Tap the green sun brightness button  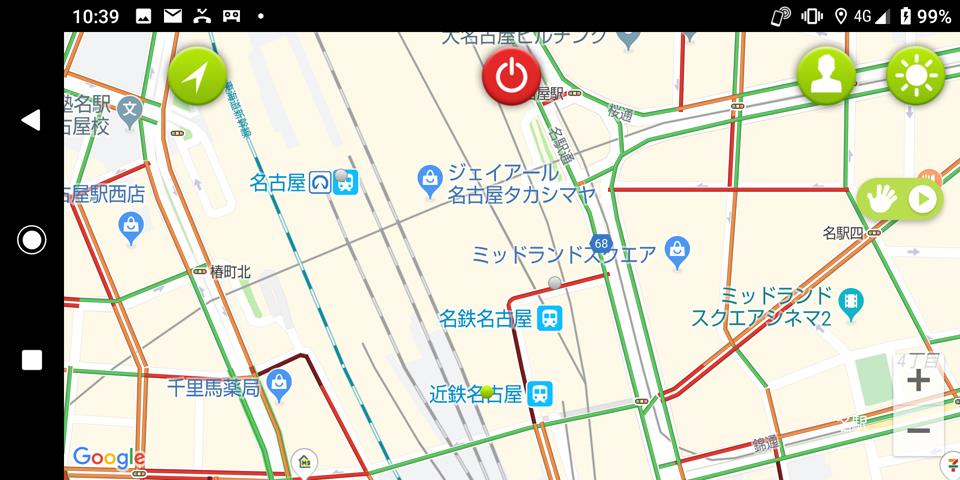pyautogui.click(x=915, y=76)
